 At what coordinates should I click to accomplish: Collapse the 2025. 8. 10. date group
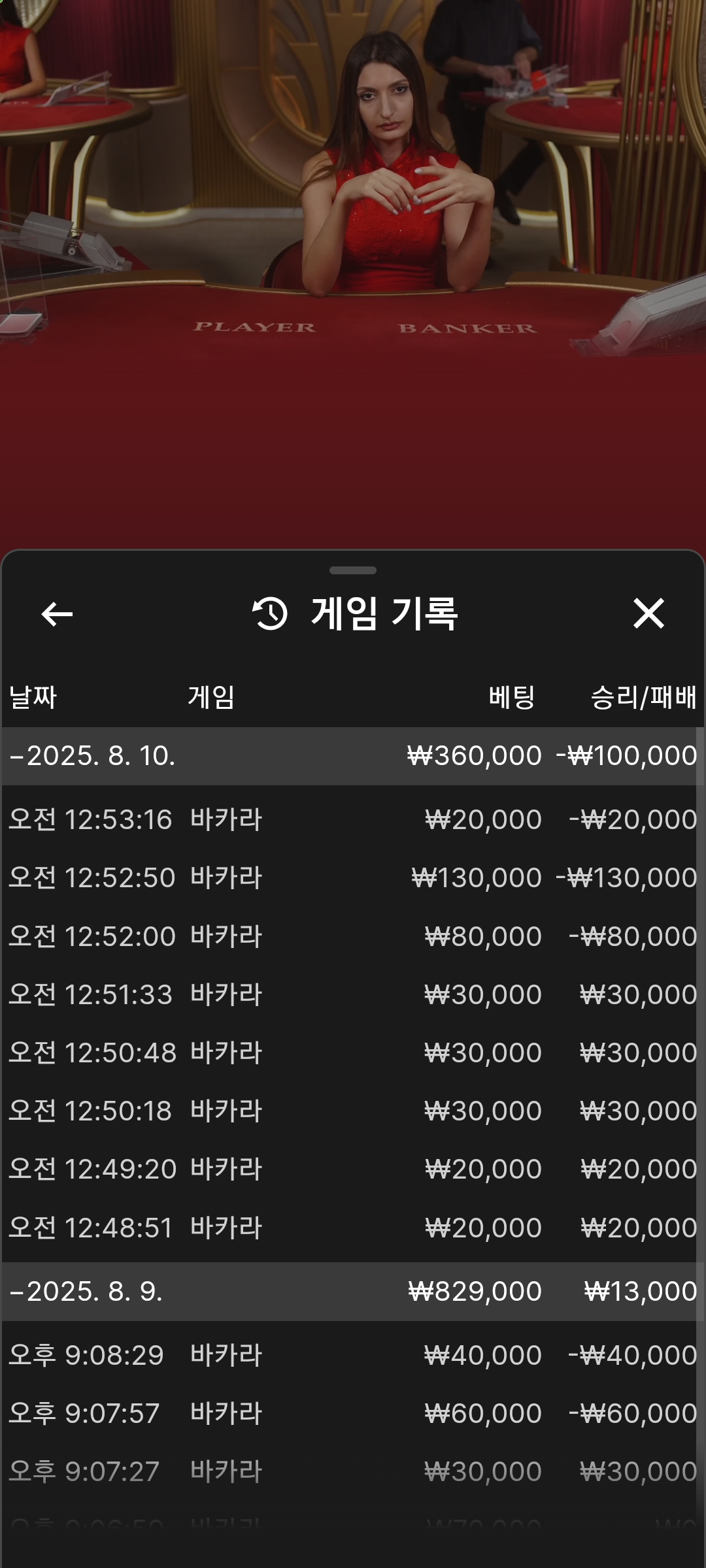tap(349, 756)
